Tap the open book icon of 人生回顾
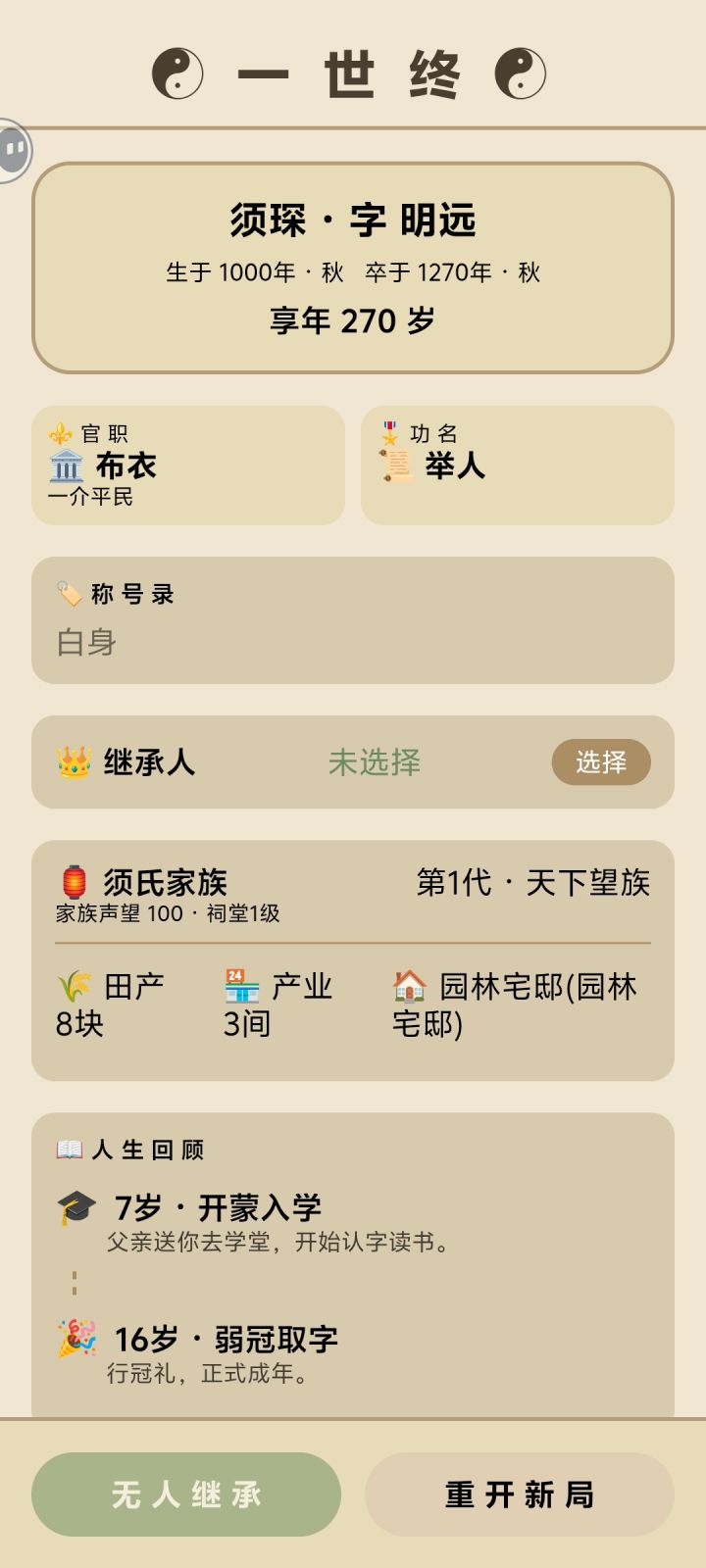Image resolution: width=706 pixels, height=1568 pixels. tap(68, 1151)
